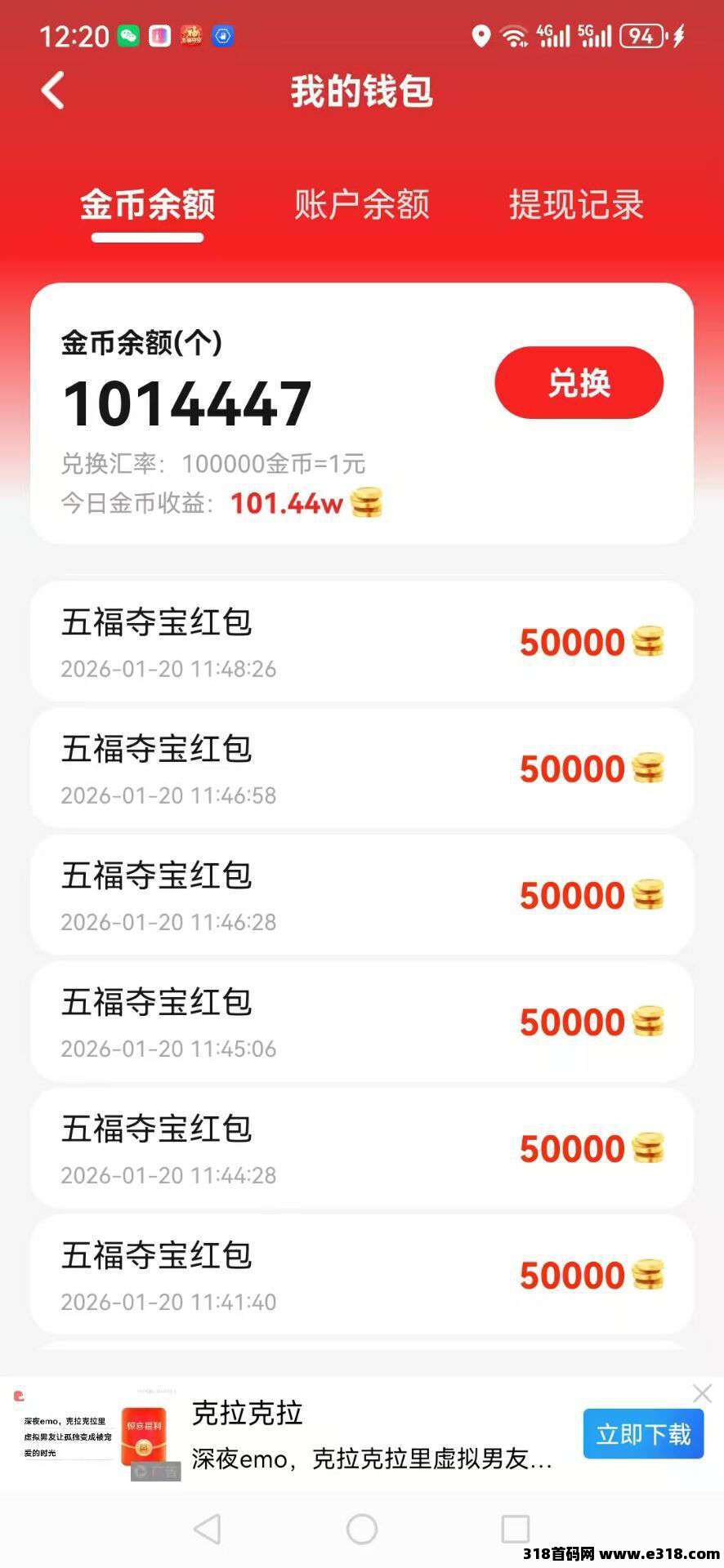Tap the Wi-Fi icon in the status bar
724x1568 pixels.
(515, 35)
